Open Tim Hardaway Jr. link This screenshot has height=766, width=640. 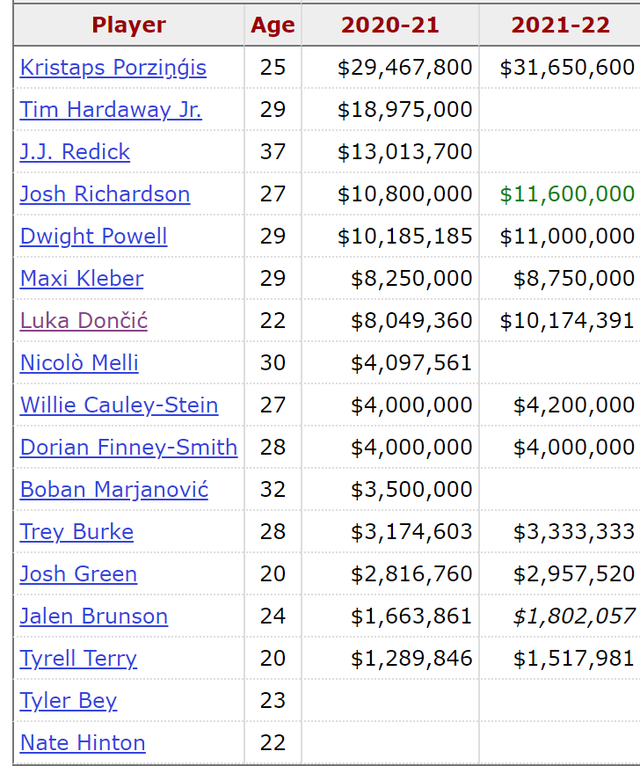coord(110,110)
